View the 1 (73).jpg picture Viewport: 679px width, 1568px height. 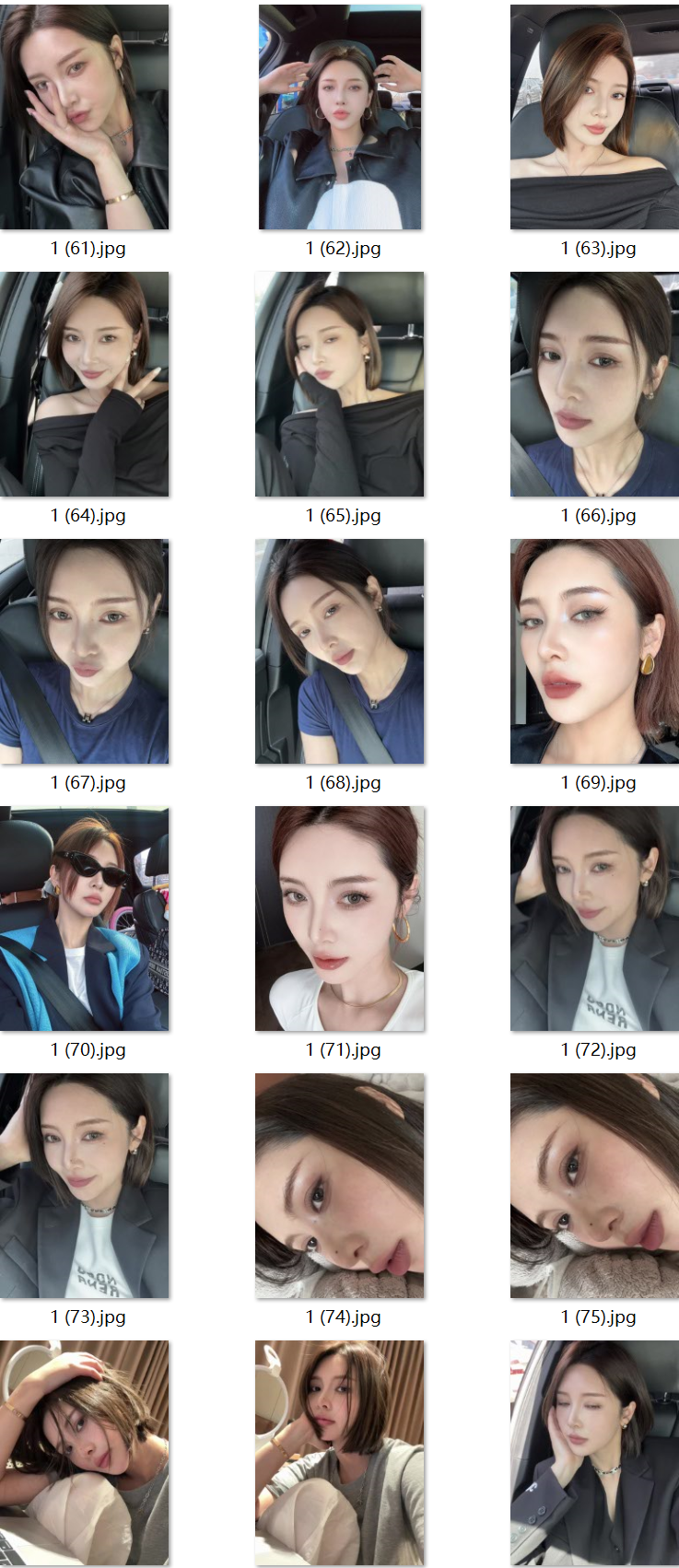(85, 1186)
